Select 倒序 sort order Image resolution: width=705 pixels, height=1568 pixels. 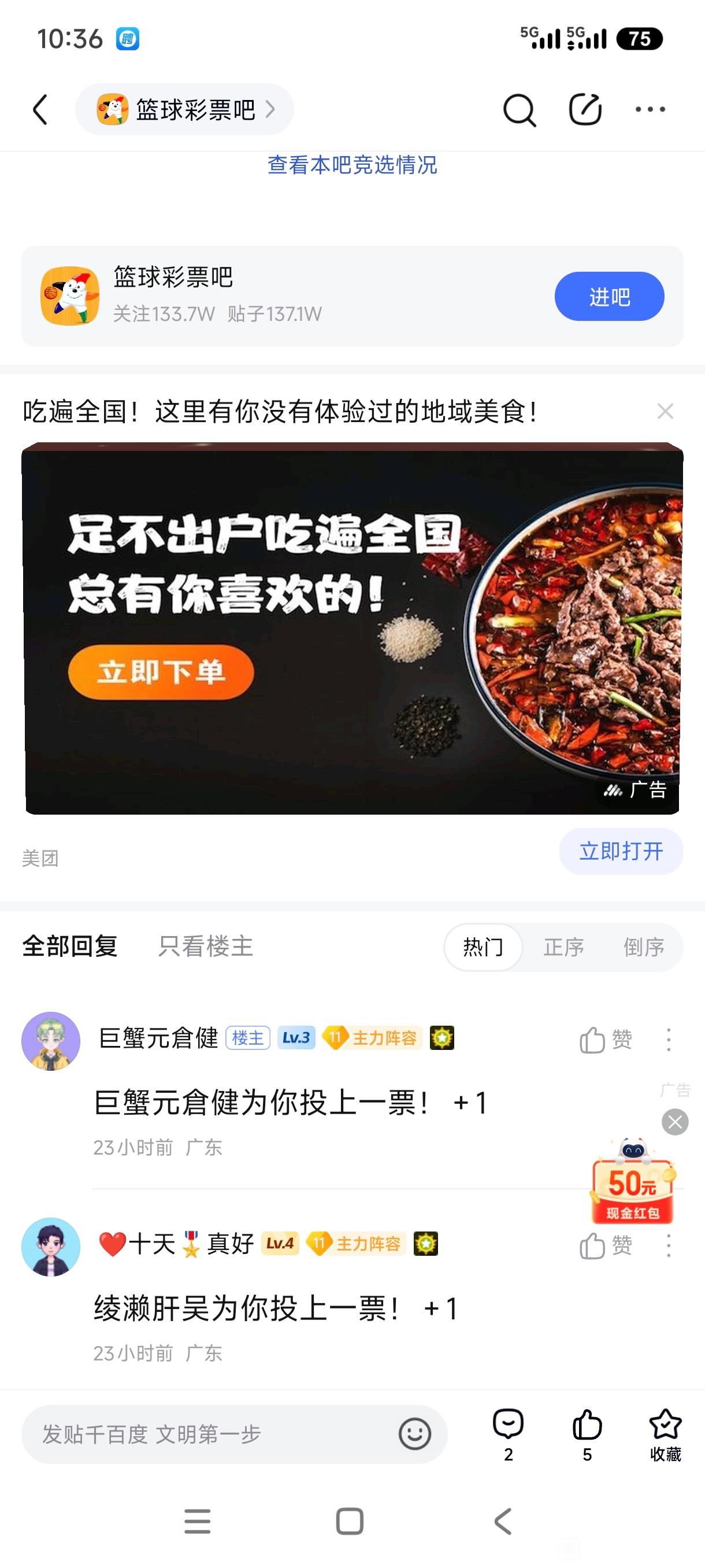[x=644, y=947]
